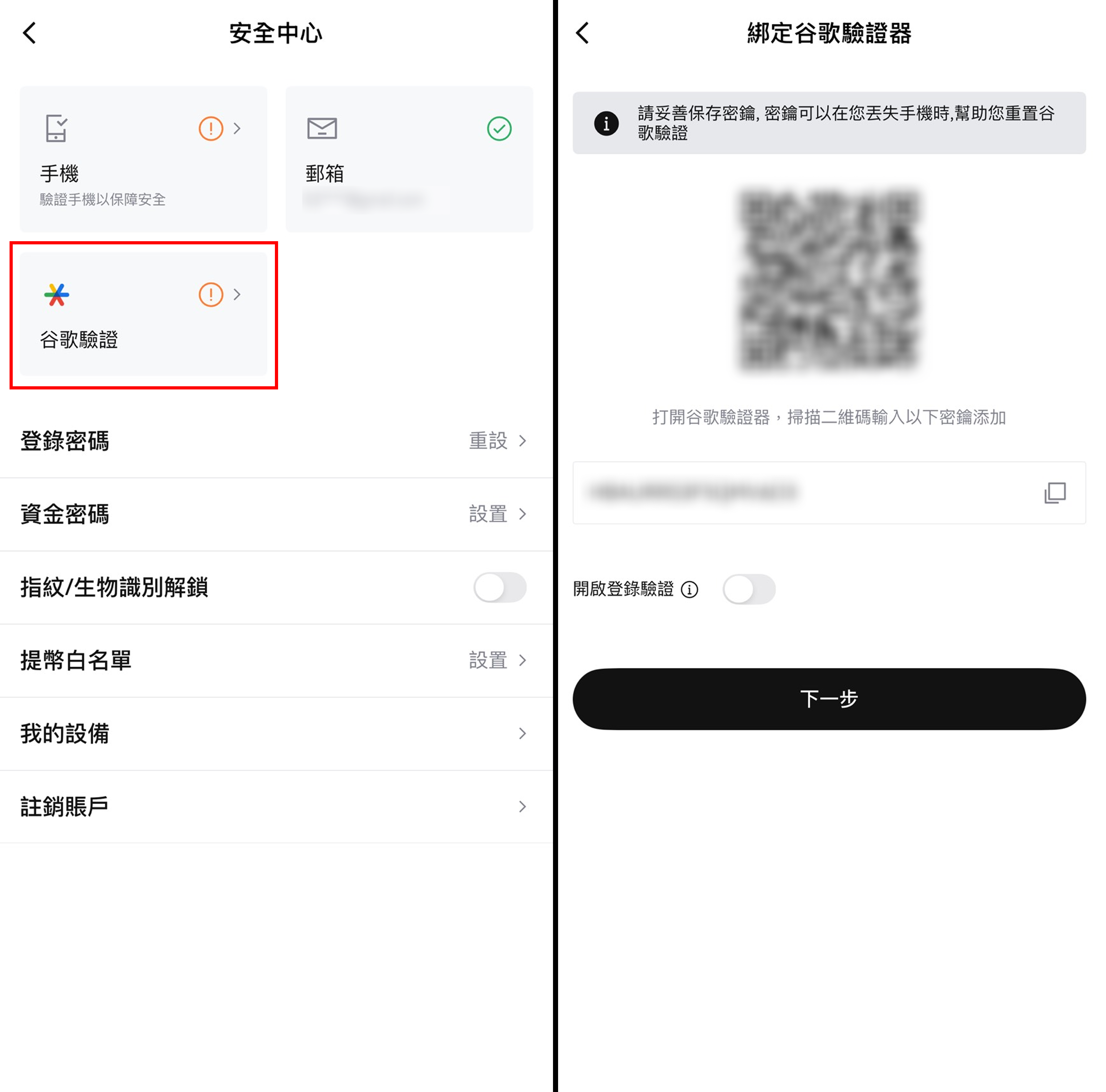Go back from the 綁定谷歌驗證器 screen
1106x1092 pixels.
click(583, 33)
